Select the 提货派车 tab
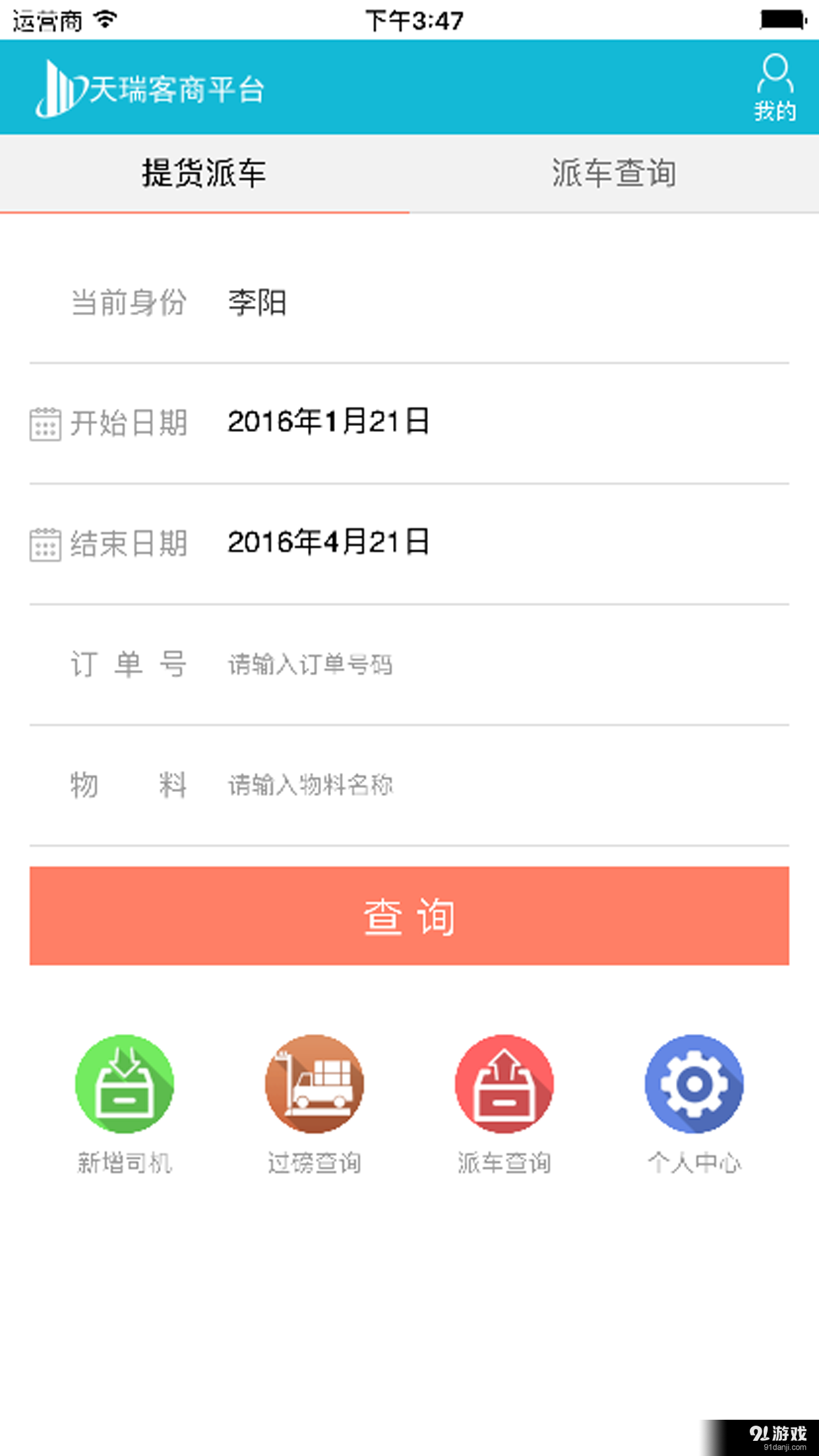This screenshot has height=1456, width=819. (204, 173)
